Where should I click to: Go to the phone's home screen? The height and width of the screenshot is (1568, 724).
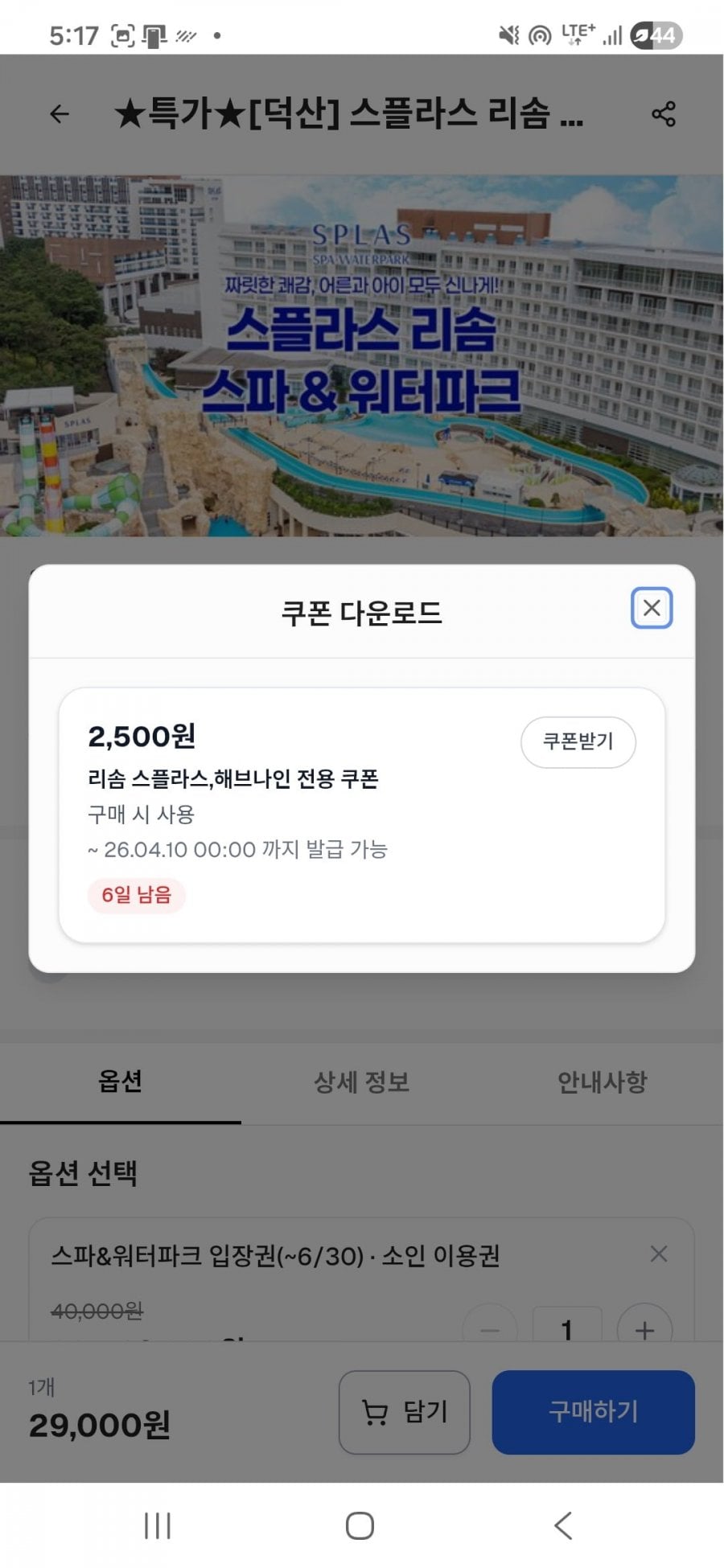click(360, 1525)
